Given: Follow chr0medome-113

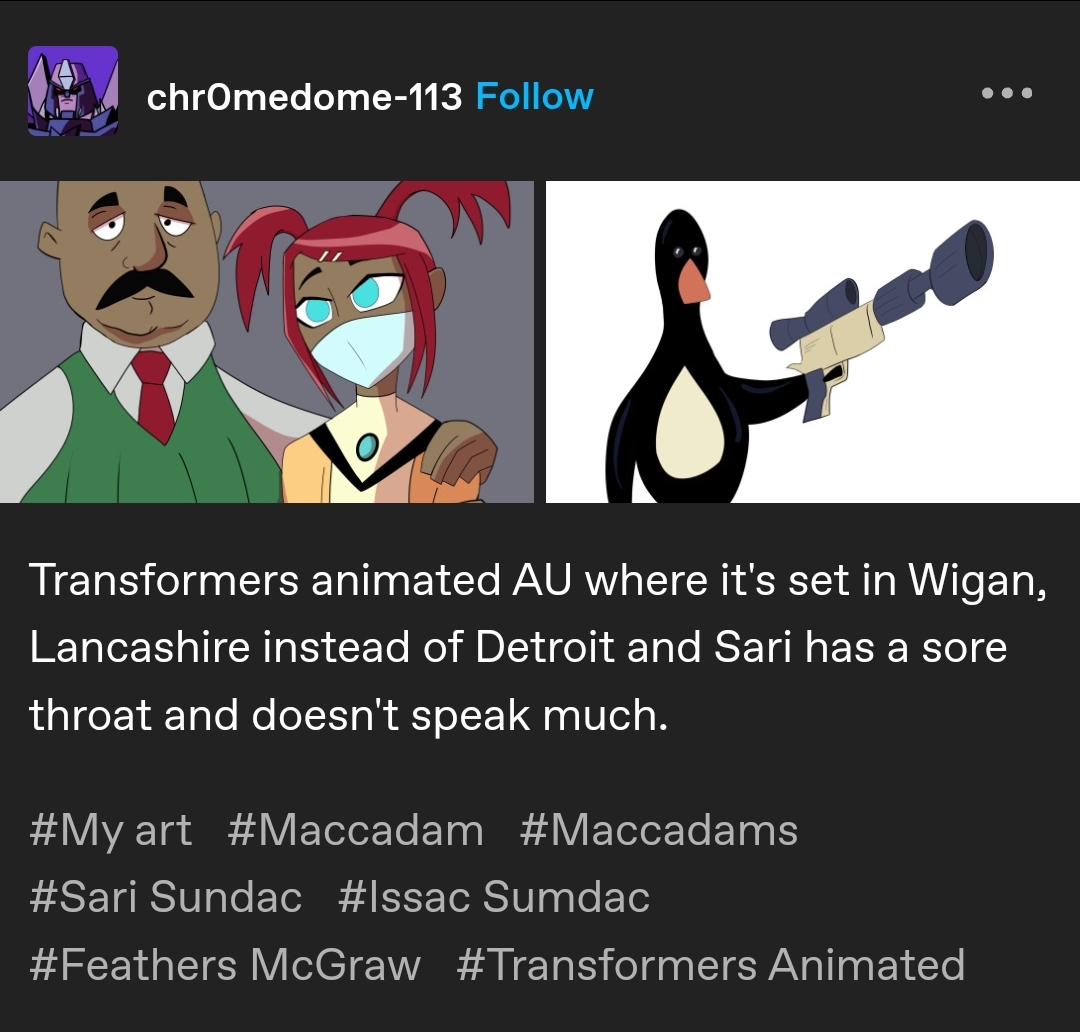Looking at the screenshot, I should 534,97.
